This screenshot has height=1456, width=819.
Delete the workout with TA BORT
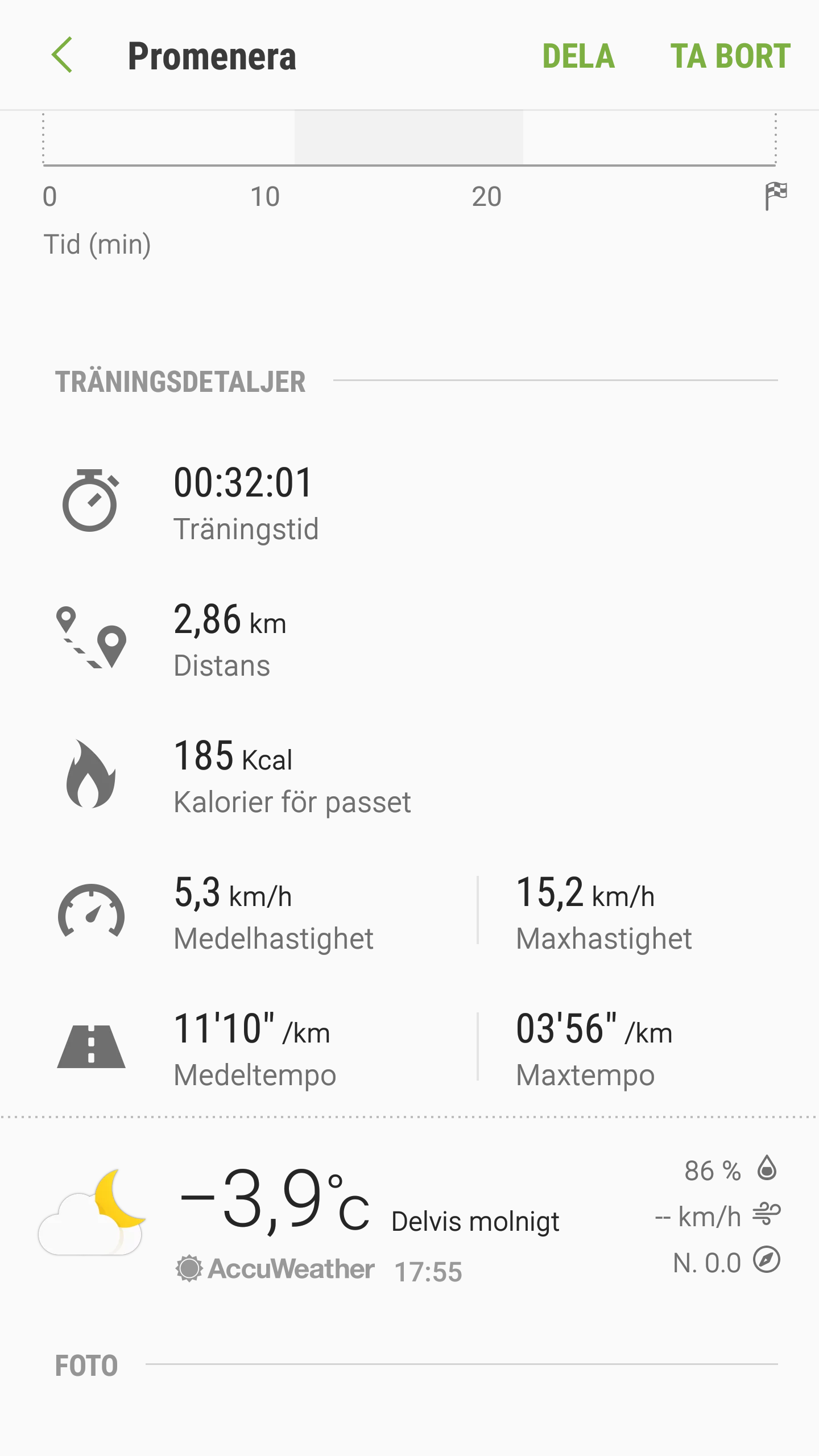pyautogui.click(x=730, y=56)
